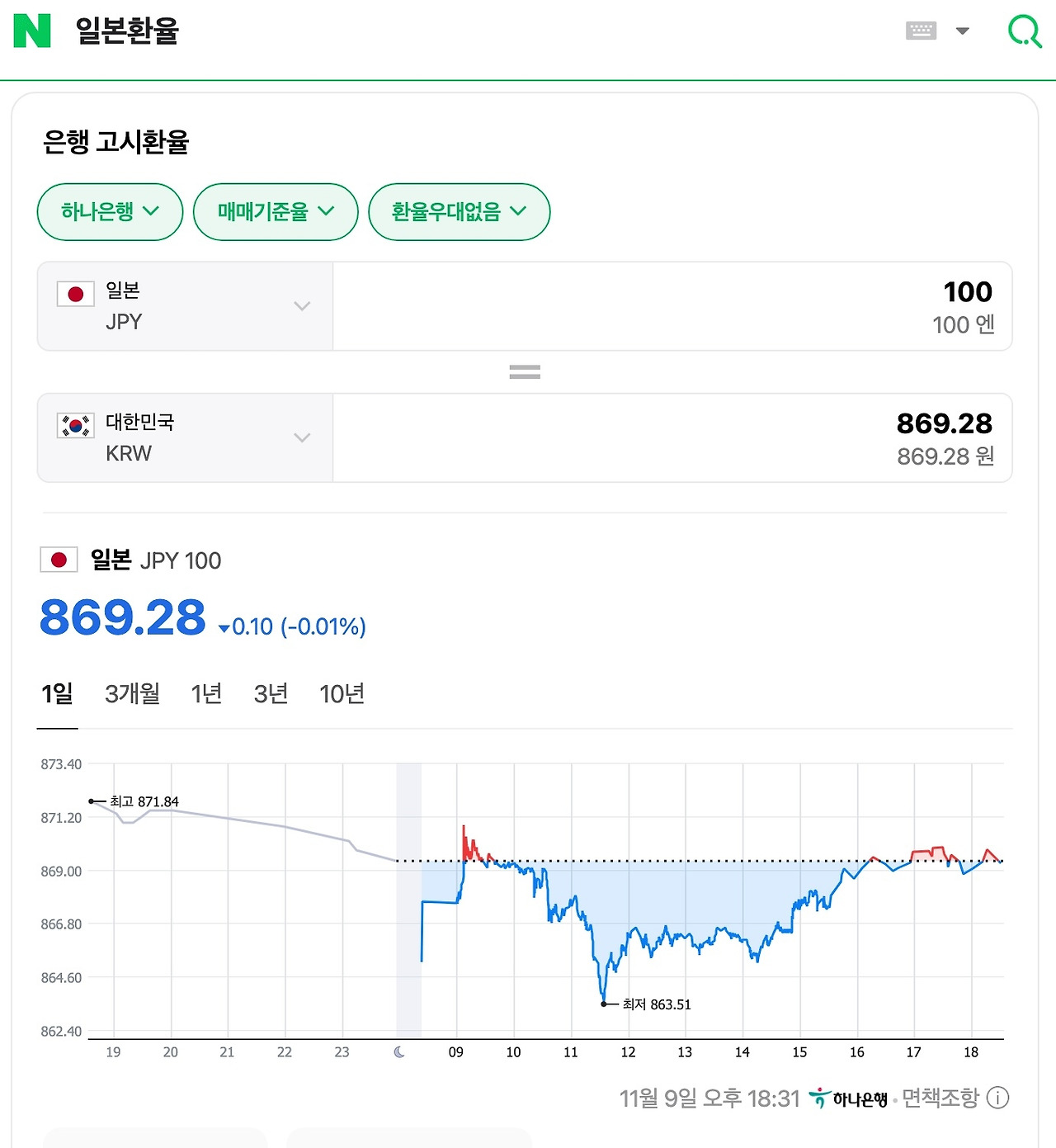Switch to the 3개월 chart tab
This screenshot has height=1148, width=1056.
coord(134,694)
